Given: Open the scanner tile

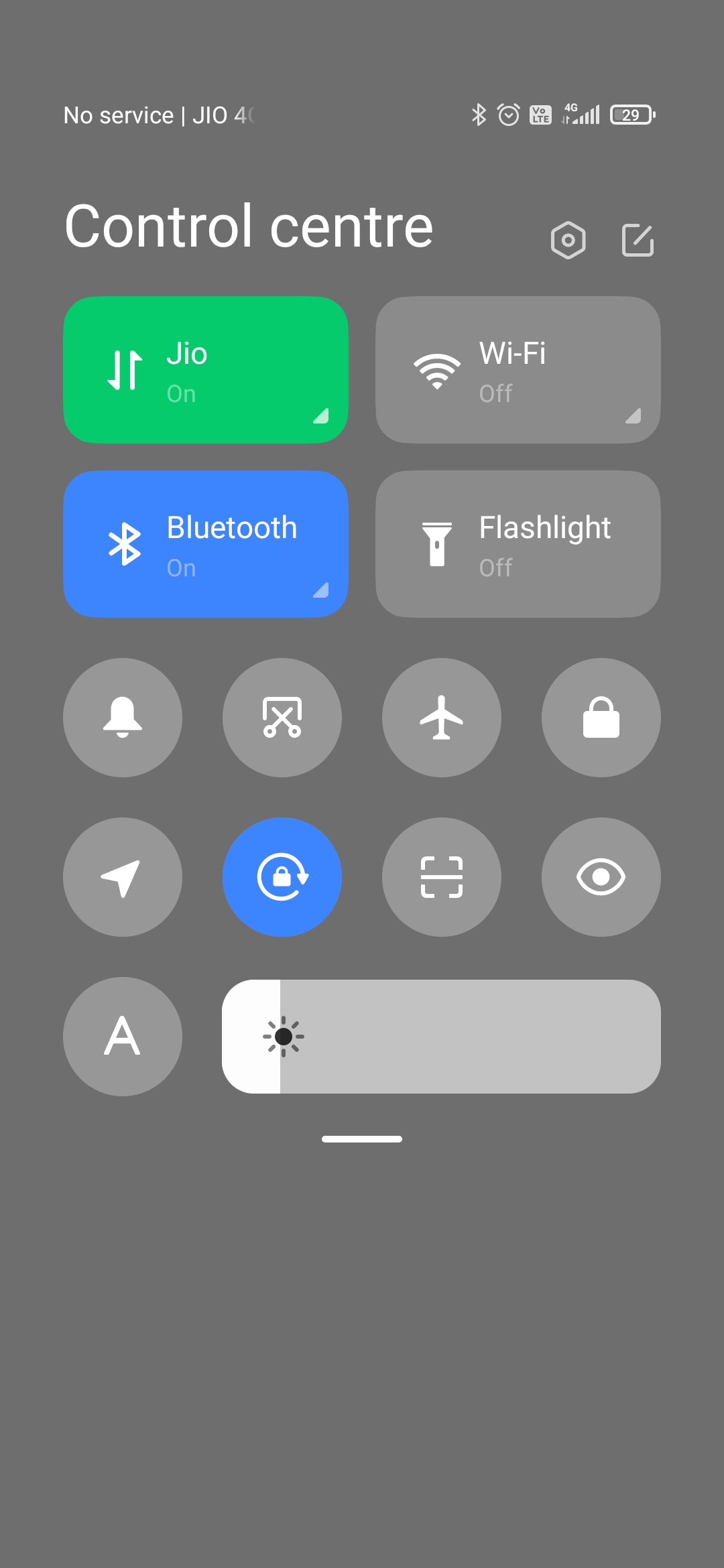Looking at the screenshot, I should pos(442,877).
